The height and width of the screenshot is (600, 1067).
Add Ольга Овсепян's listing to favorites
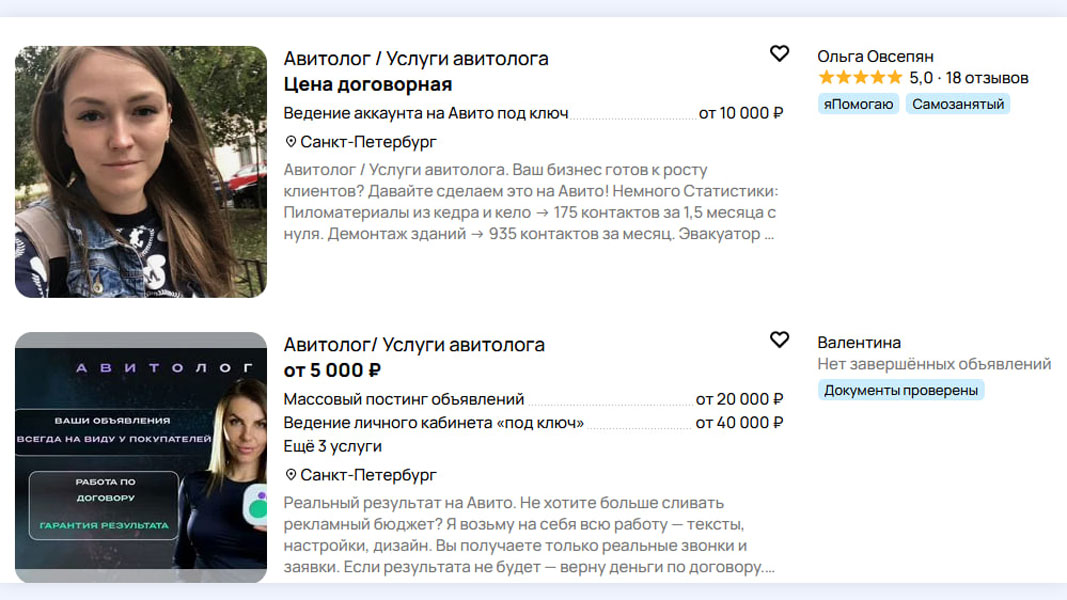[x=779, y=54]
